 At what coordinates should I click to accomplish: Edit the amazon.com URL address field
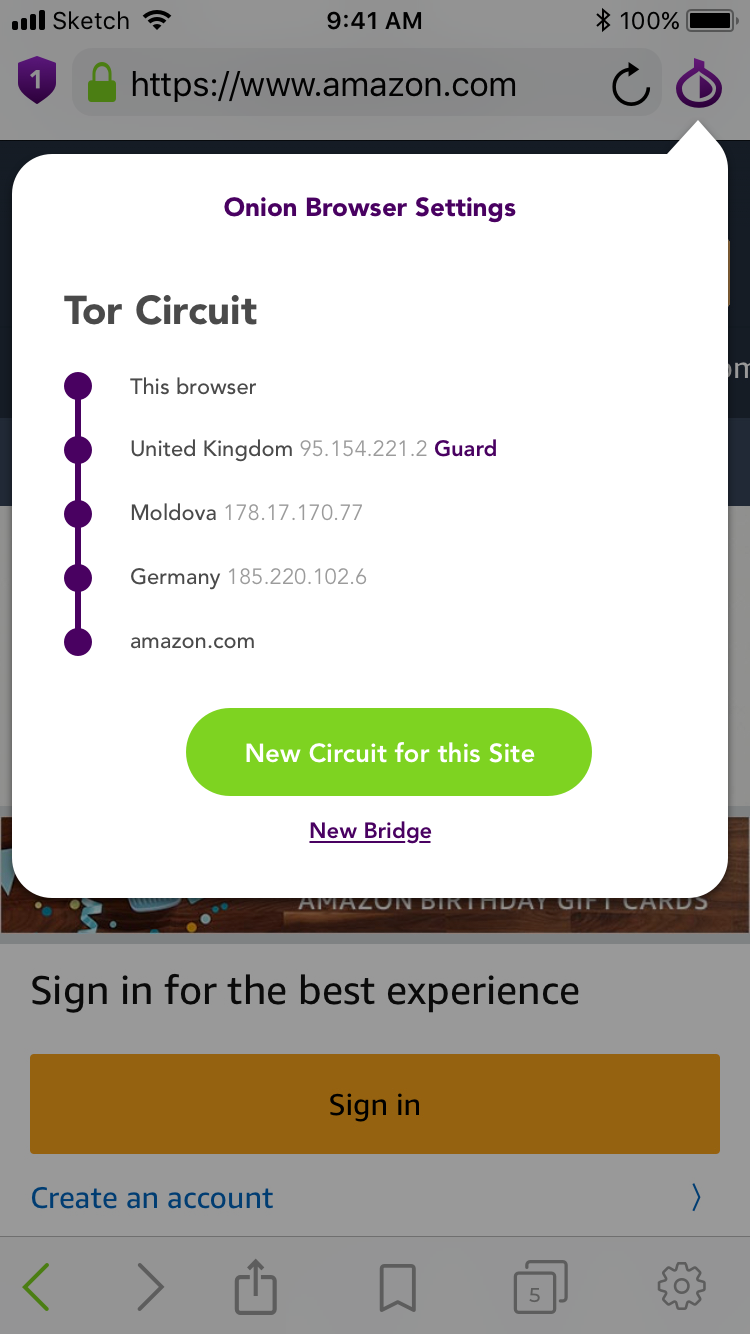coord(340,84)
